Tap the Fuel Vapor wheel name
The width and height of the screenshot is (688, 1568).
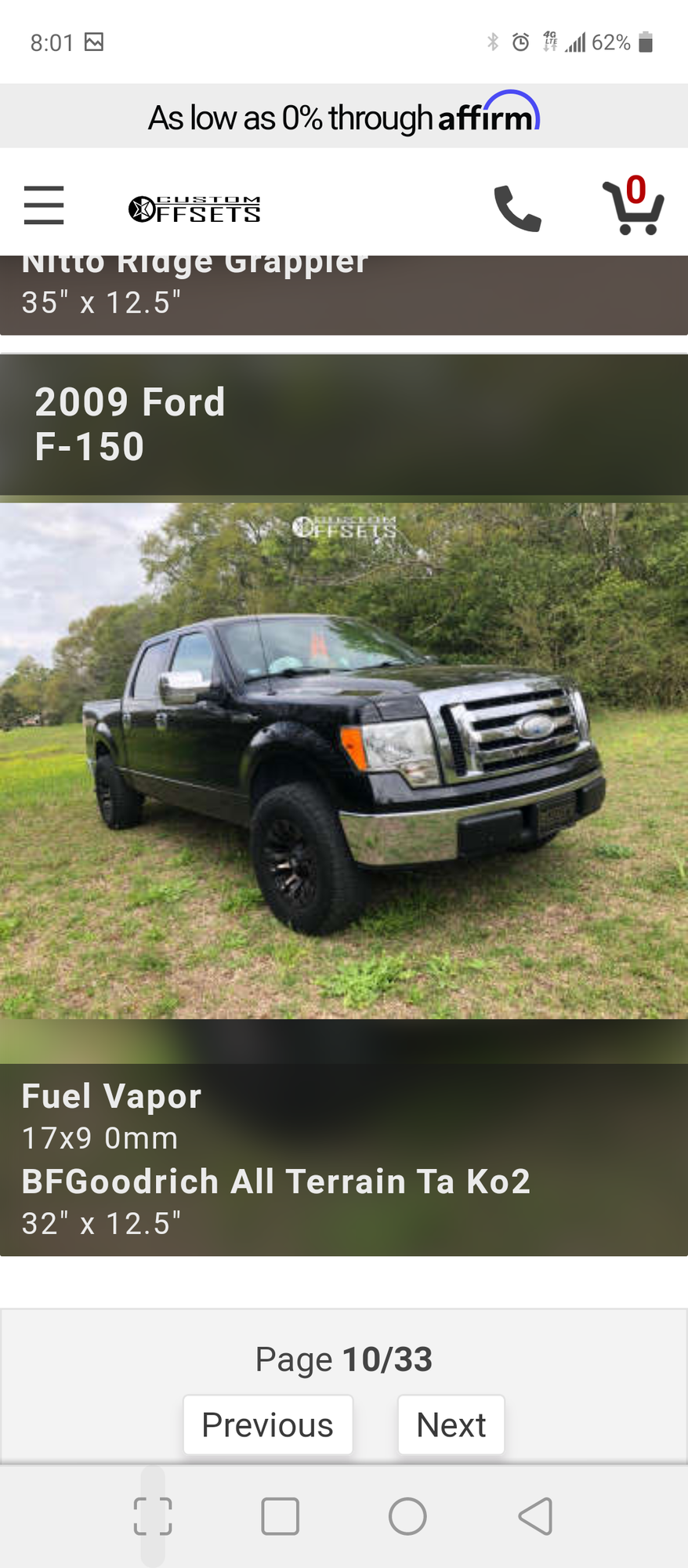111,1096
